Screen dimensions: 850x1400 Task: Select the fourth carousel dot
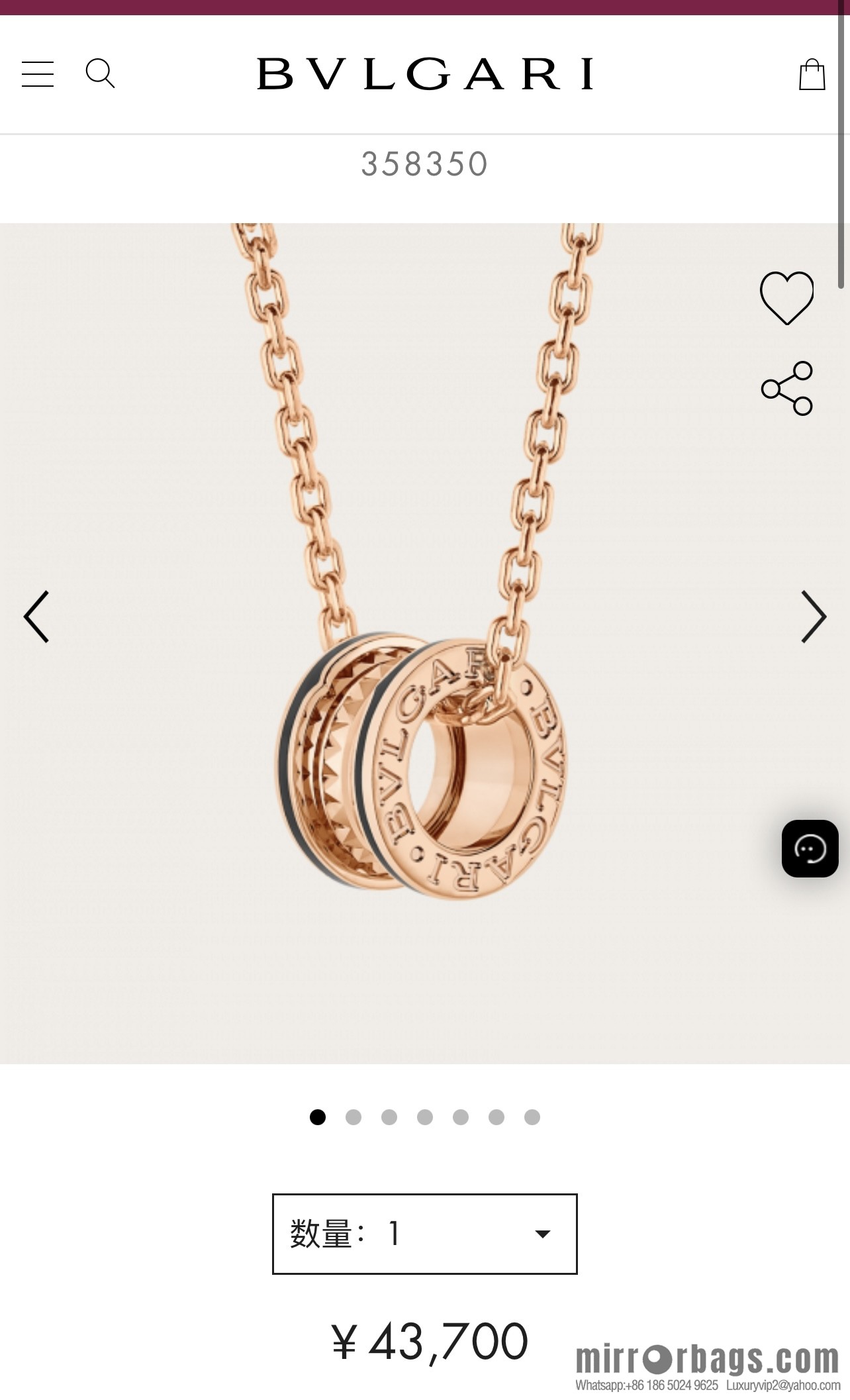(x=424, y=1117)
